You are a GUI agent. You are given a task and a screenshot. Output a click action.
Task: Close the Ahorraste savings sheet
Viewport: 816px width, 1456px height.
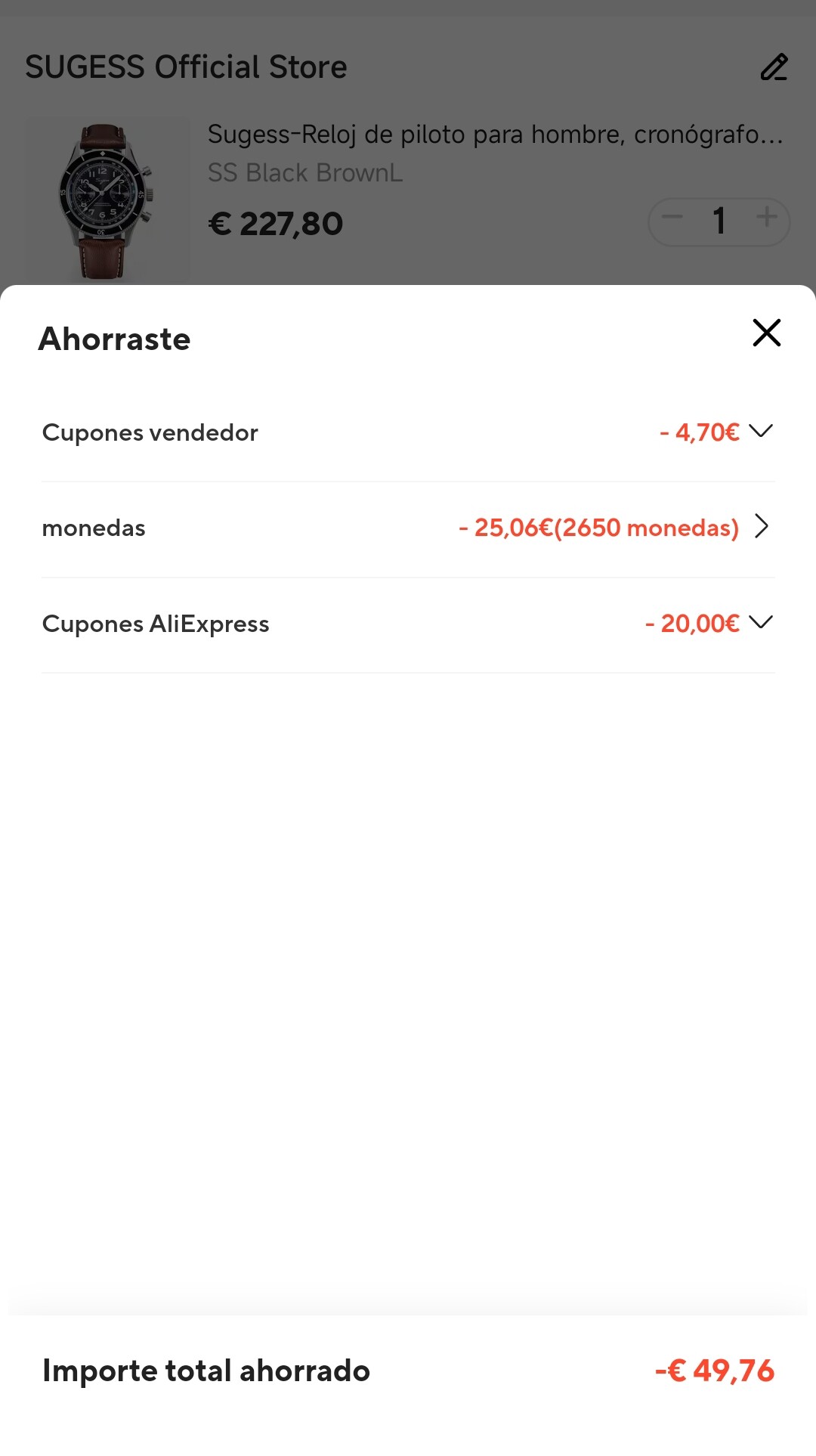pyautogui.click(x=766, y=333)
